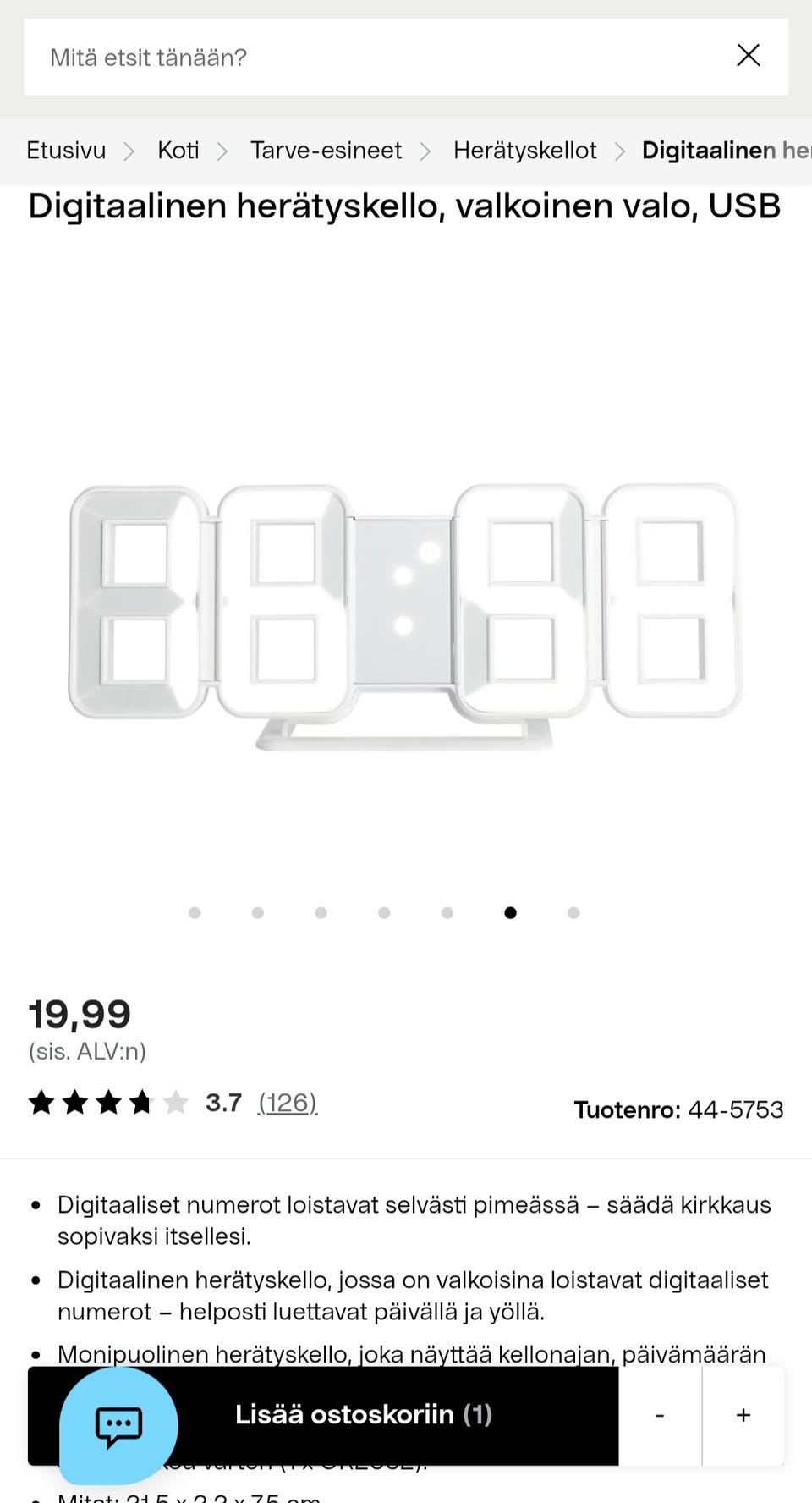Viewport: 812px width, 1503px height.
Task: Open Herätyskellot breadcrumb category
Action: 524,151
